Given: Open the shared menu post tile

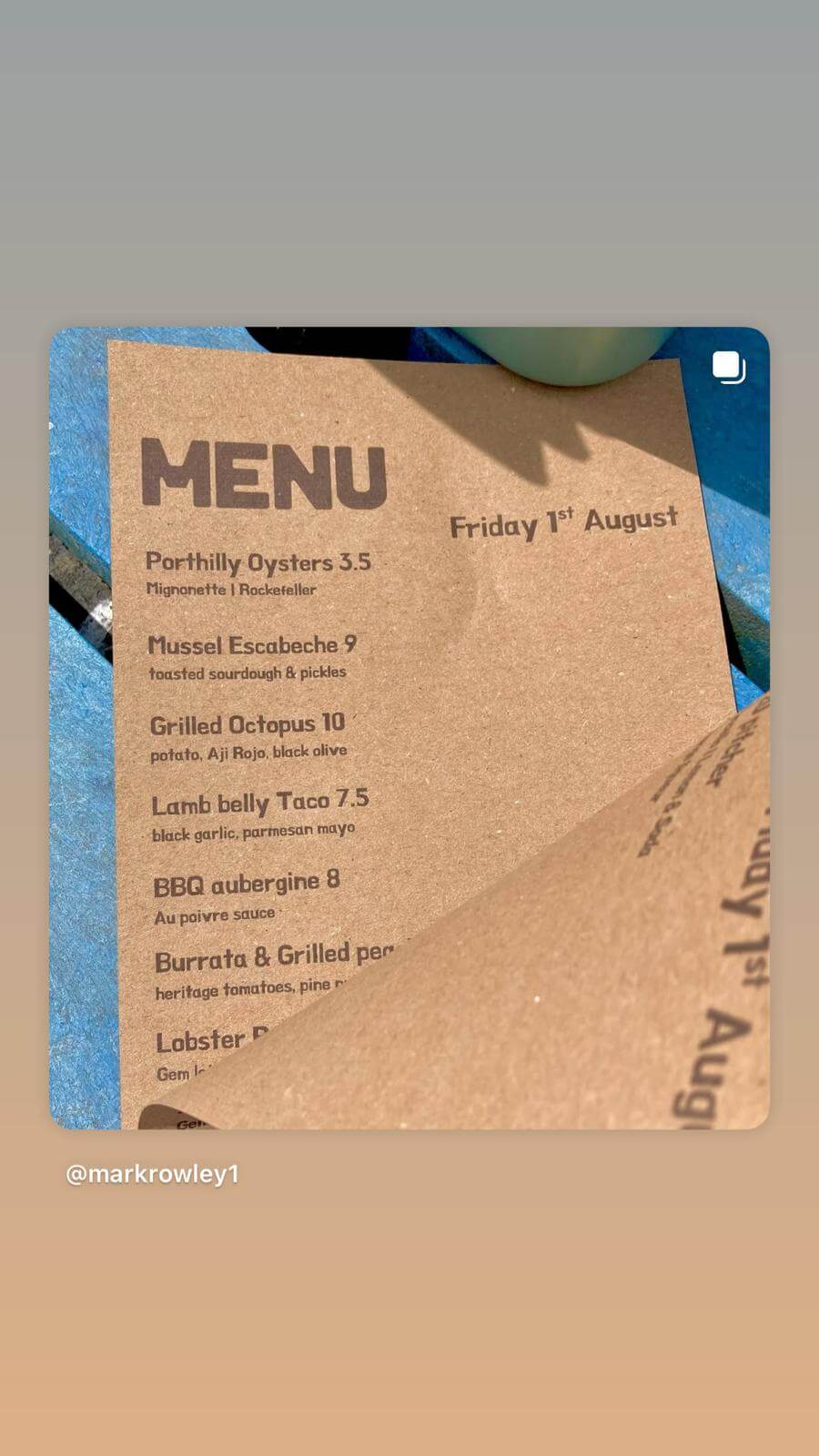Looking at the screenshot, I should (409, 728).
